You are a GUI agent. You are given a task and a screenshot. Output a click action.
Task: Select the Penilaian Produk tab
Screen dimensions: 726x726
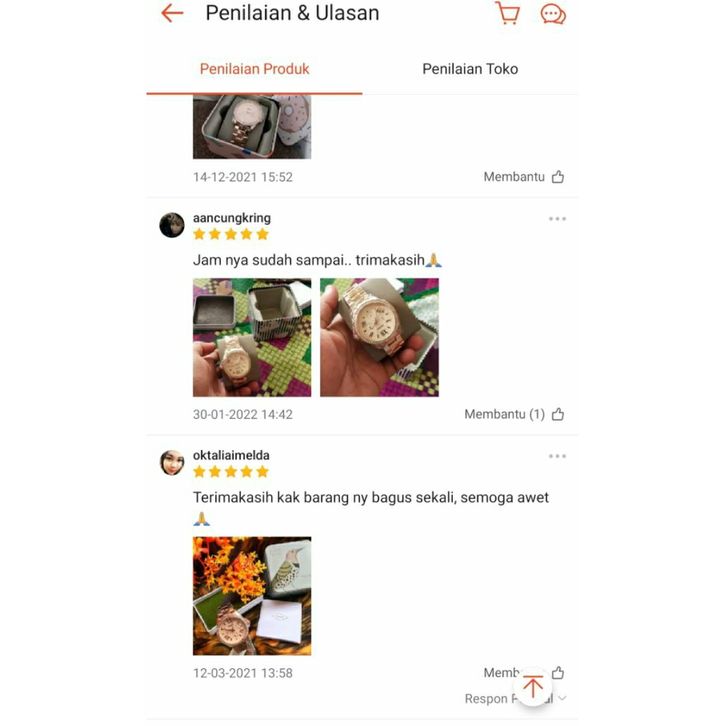coord(254,69)
